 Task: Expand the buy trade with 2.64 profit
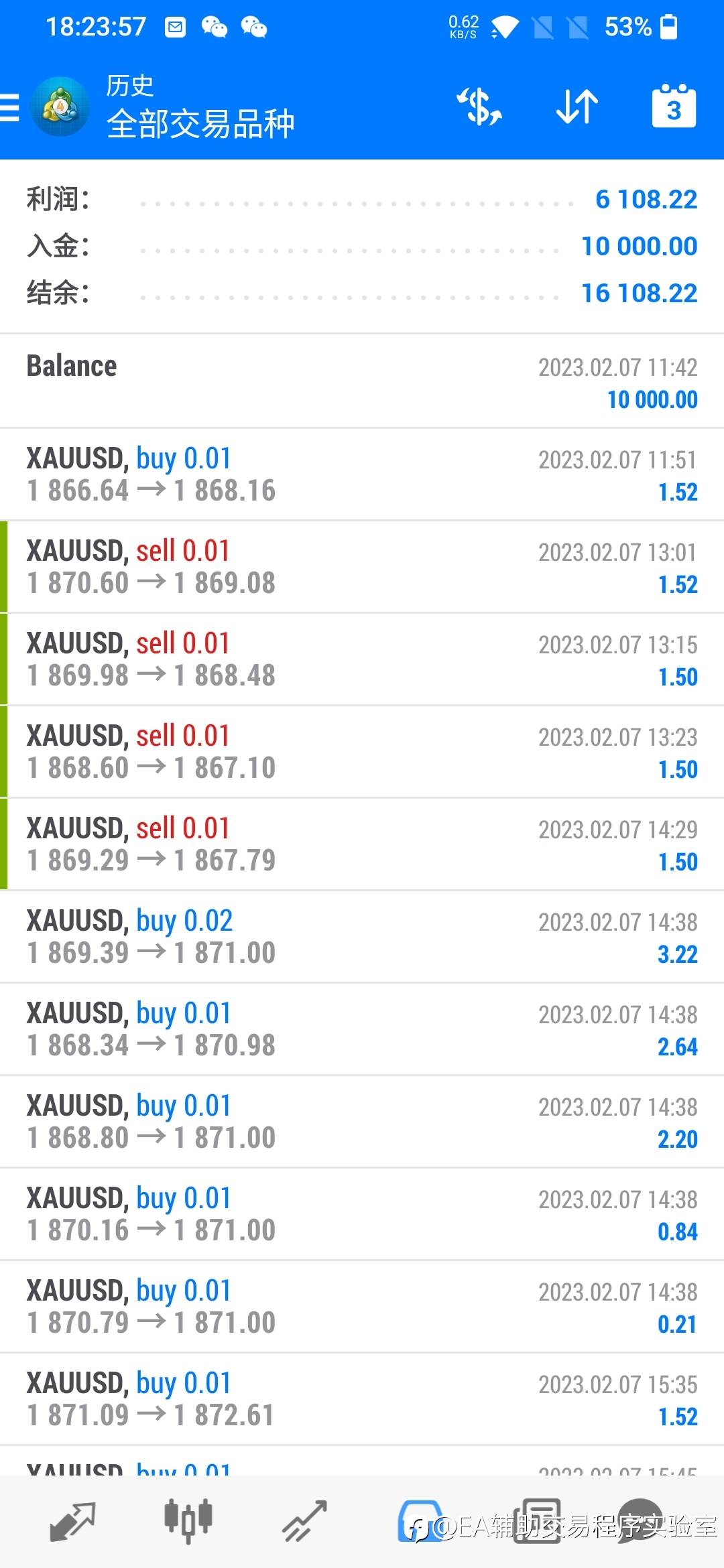(x=362, y=1029)
